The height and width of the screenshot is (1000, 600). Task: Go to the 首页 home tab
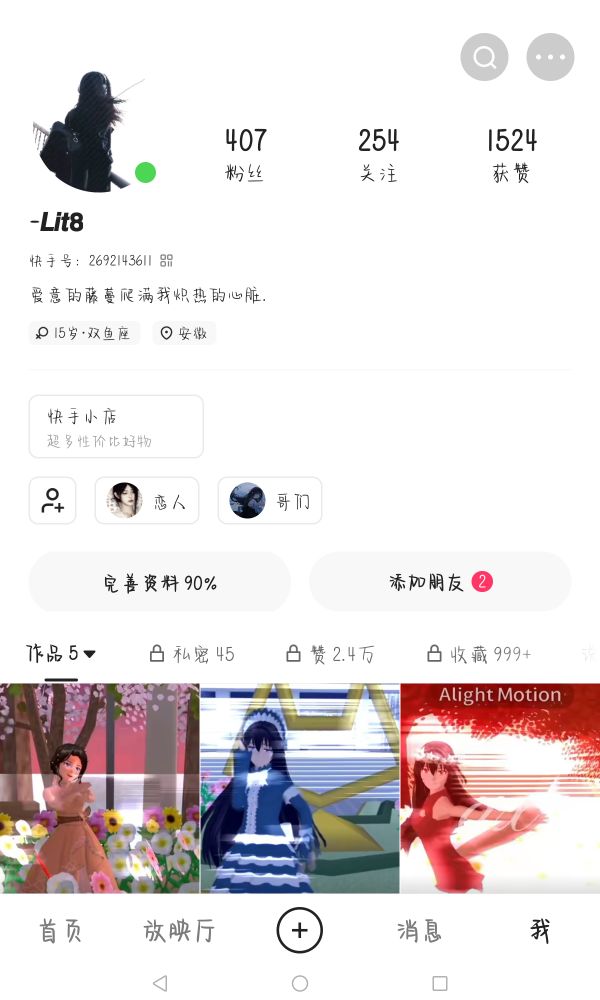(60, 931)
